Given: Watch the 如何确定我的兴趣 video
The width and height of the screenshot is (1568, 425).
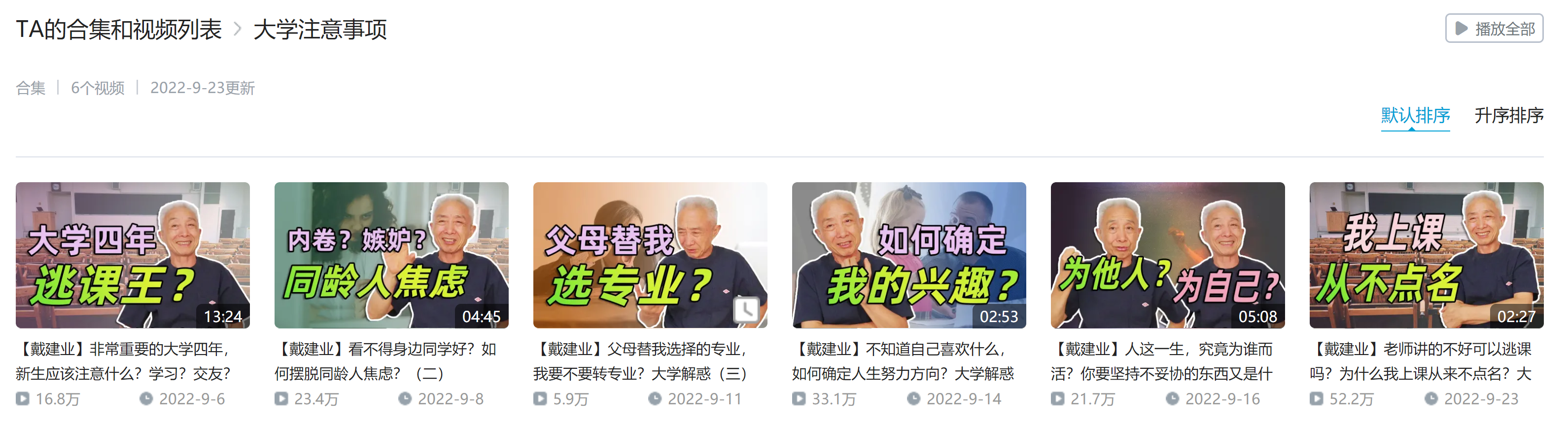Looking at the screenshot, I should [909, 255].
